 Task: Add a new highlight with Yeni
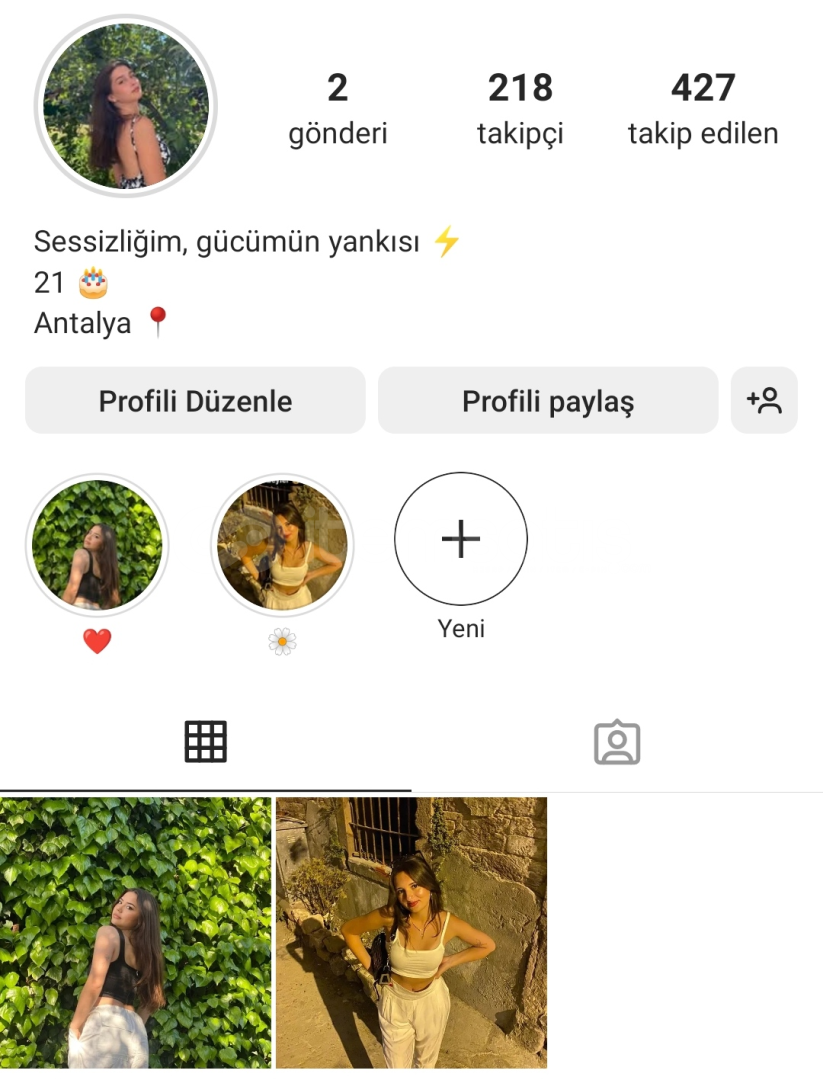461,540
